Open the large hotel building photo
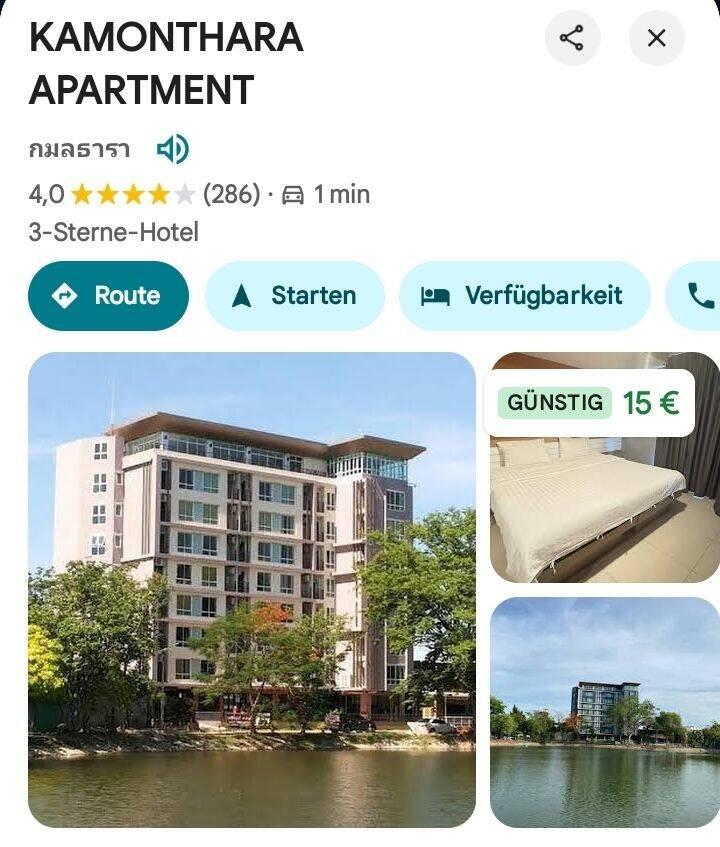The image size is (720, 847). coord(251,589)
